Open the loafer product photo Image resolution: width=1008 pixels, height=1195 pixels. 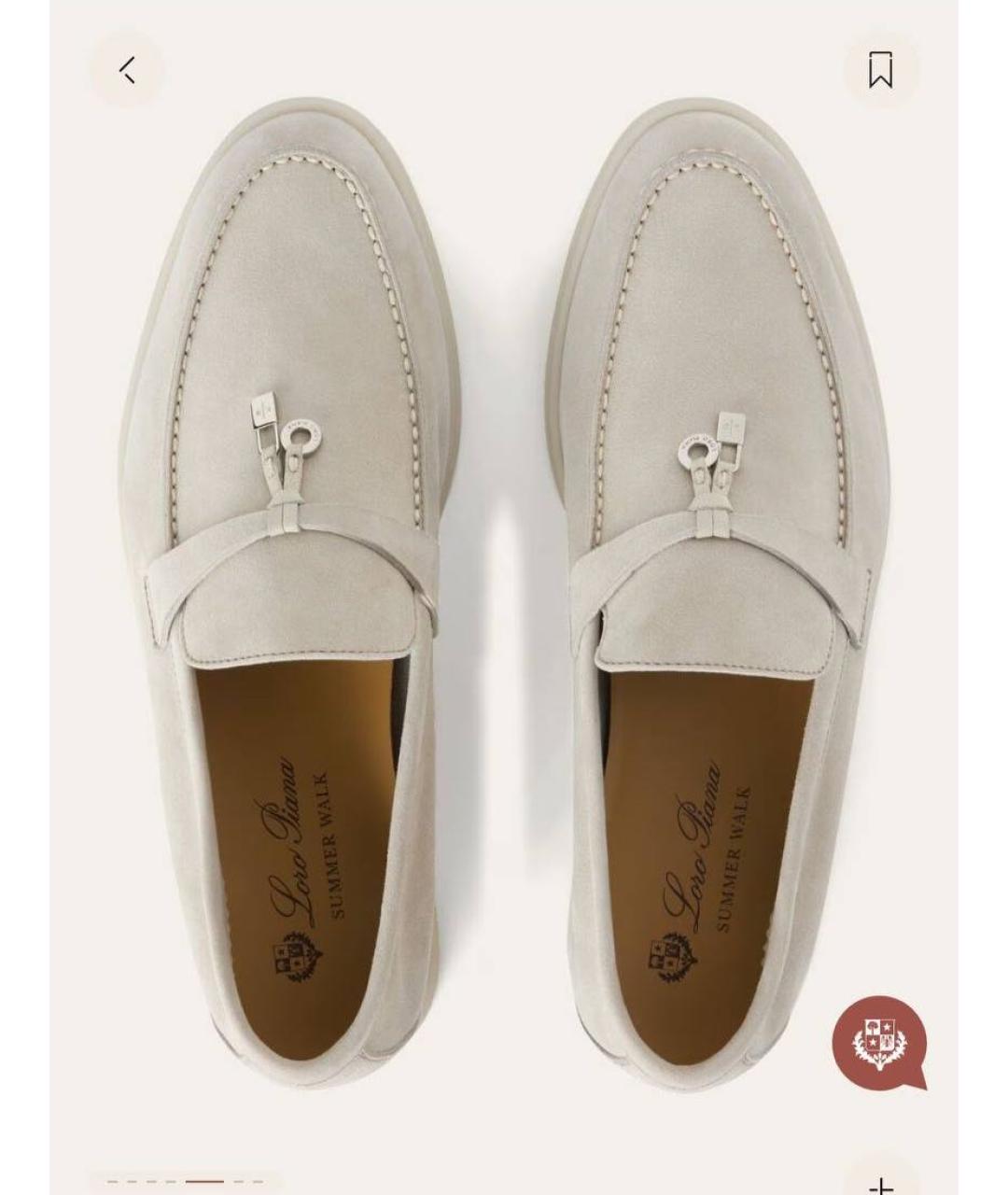(x=504, y=597)
